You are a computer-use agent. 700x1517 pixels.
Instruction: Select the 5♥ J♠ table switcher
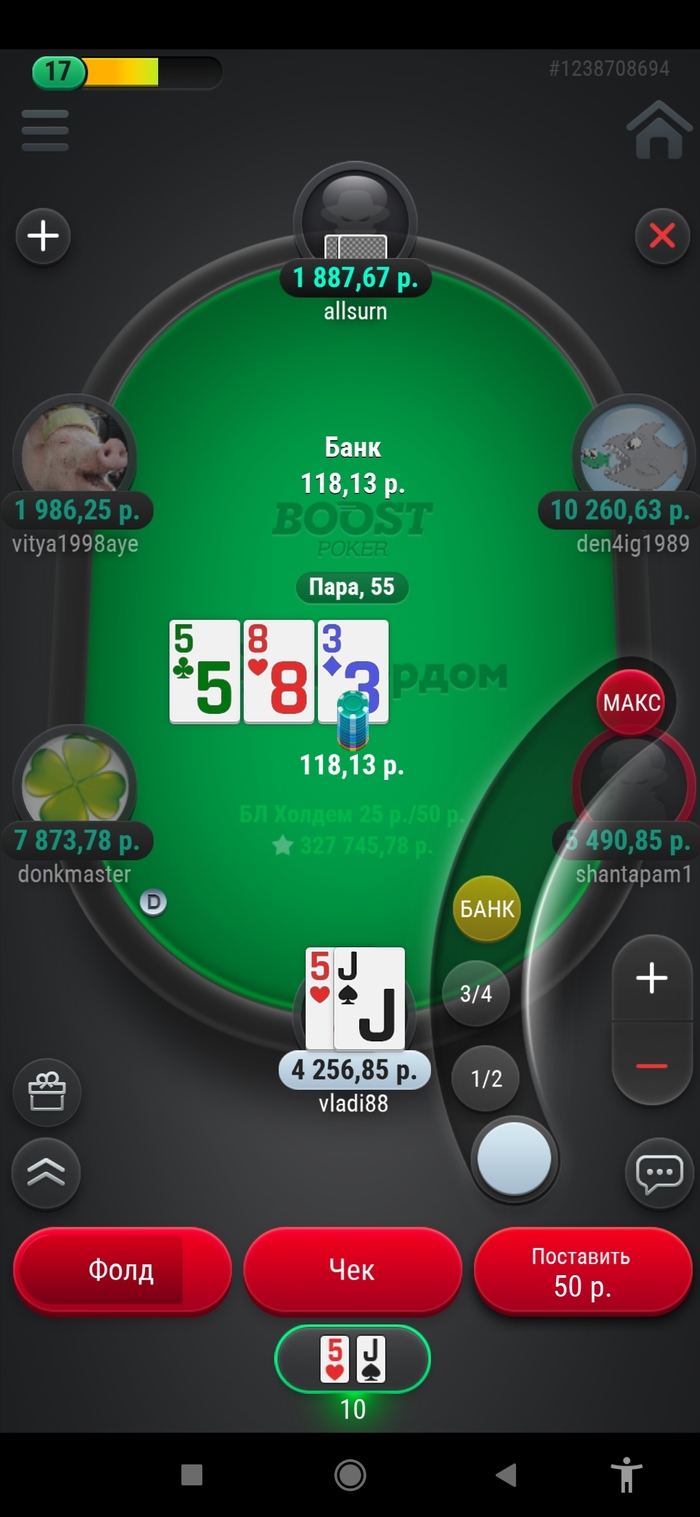pos(352,1359)
